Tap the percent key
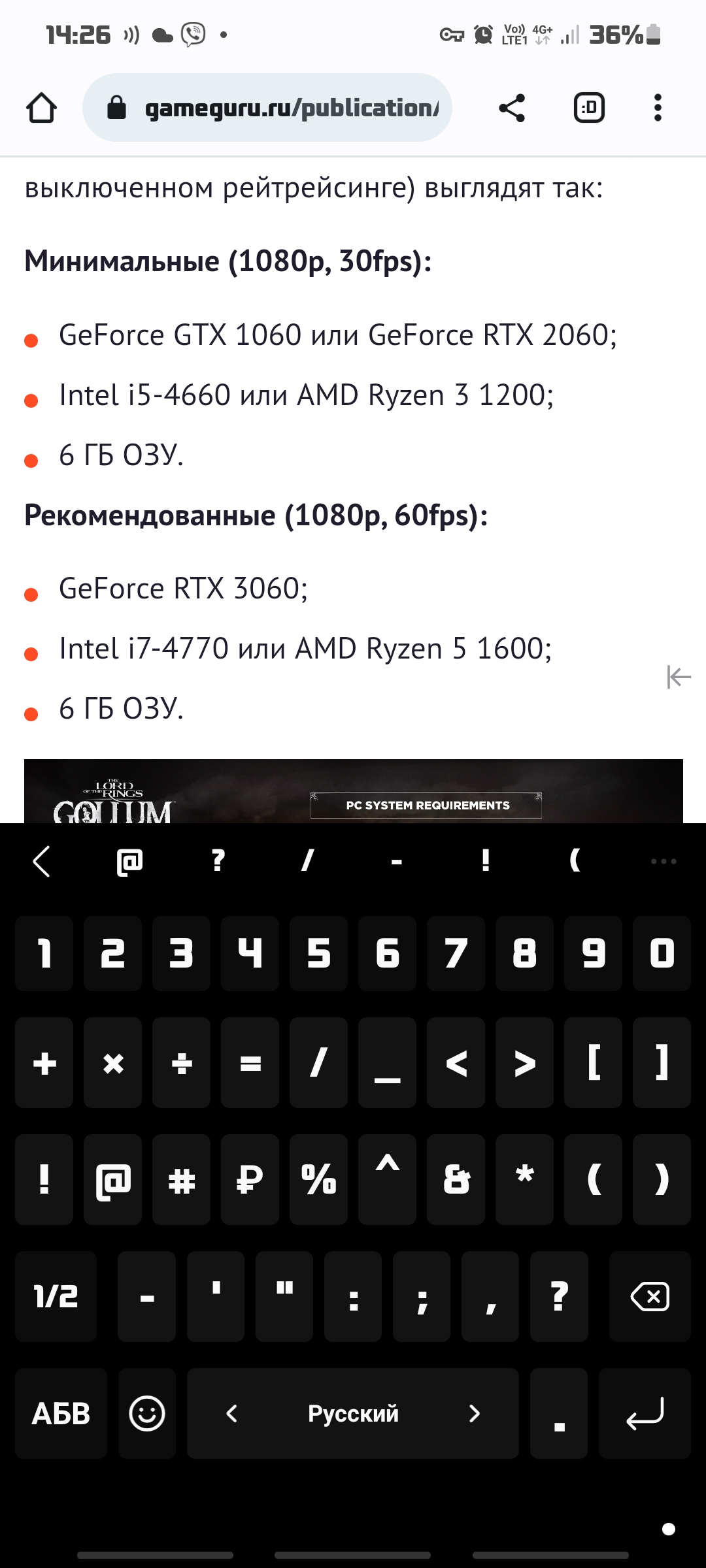 tap(318, 1179)
